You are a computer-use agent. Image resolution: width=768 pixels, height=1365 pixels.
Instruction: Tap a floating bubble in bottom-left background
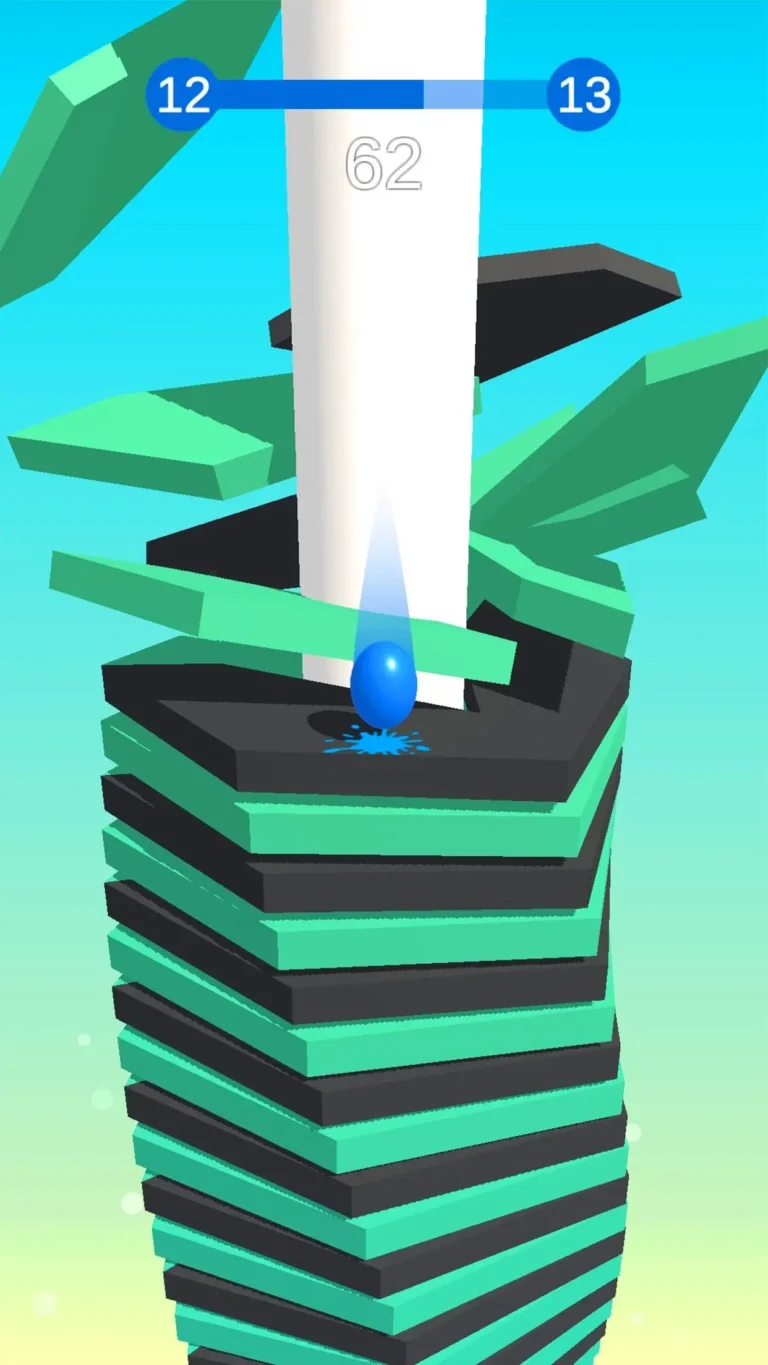pyautogui.click(x=45, y=1300)
